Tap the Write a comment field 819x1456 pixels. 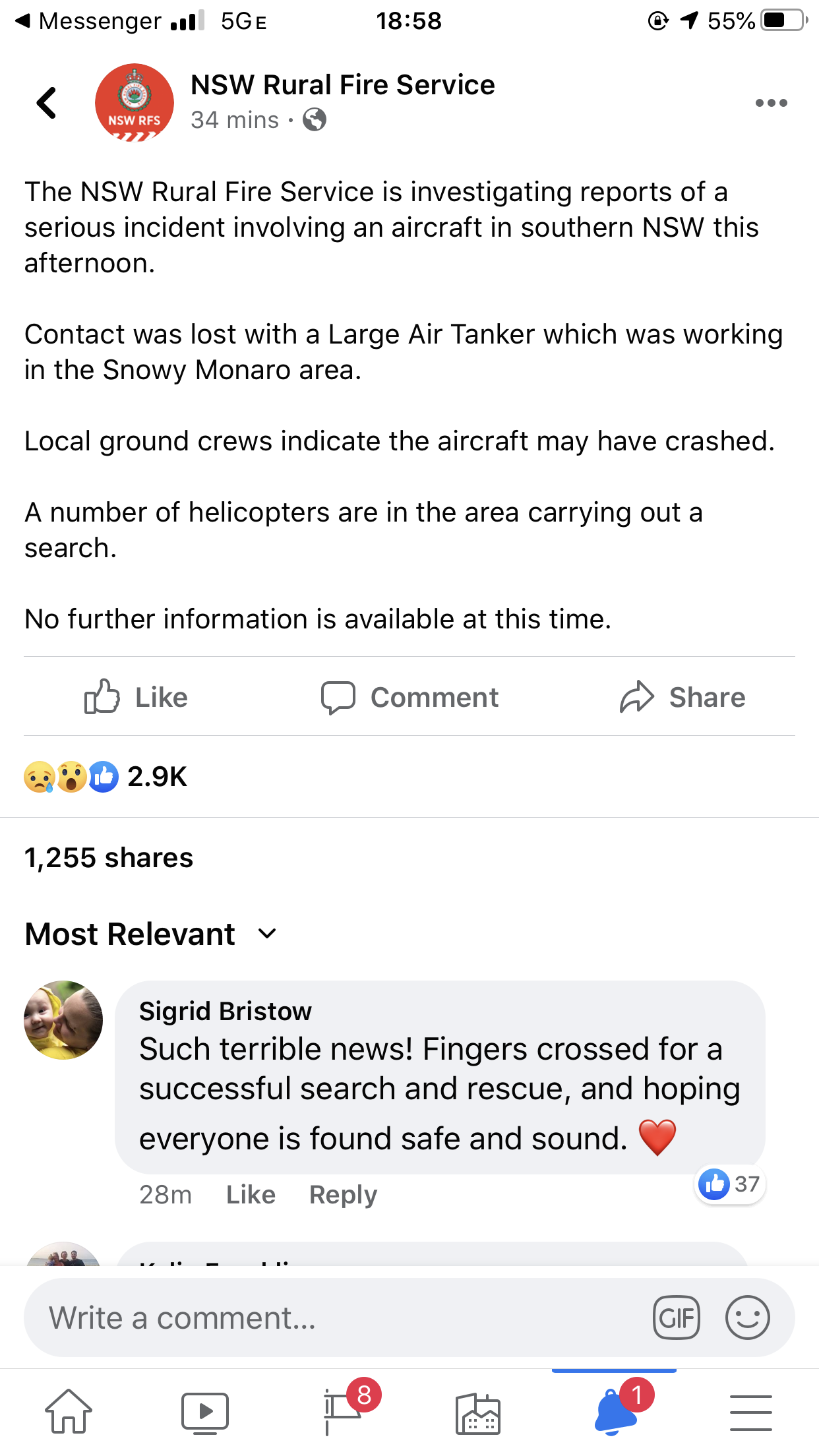point(330,1318)
